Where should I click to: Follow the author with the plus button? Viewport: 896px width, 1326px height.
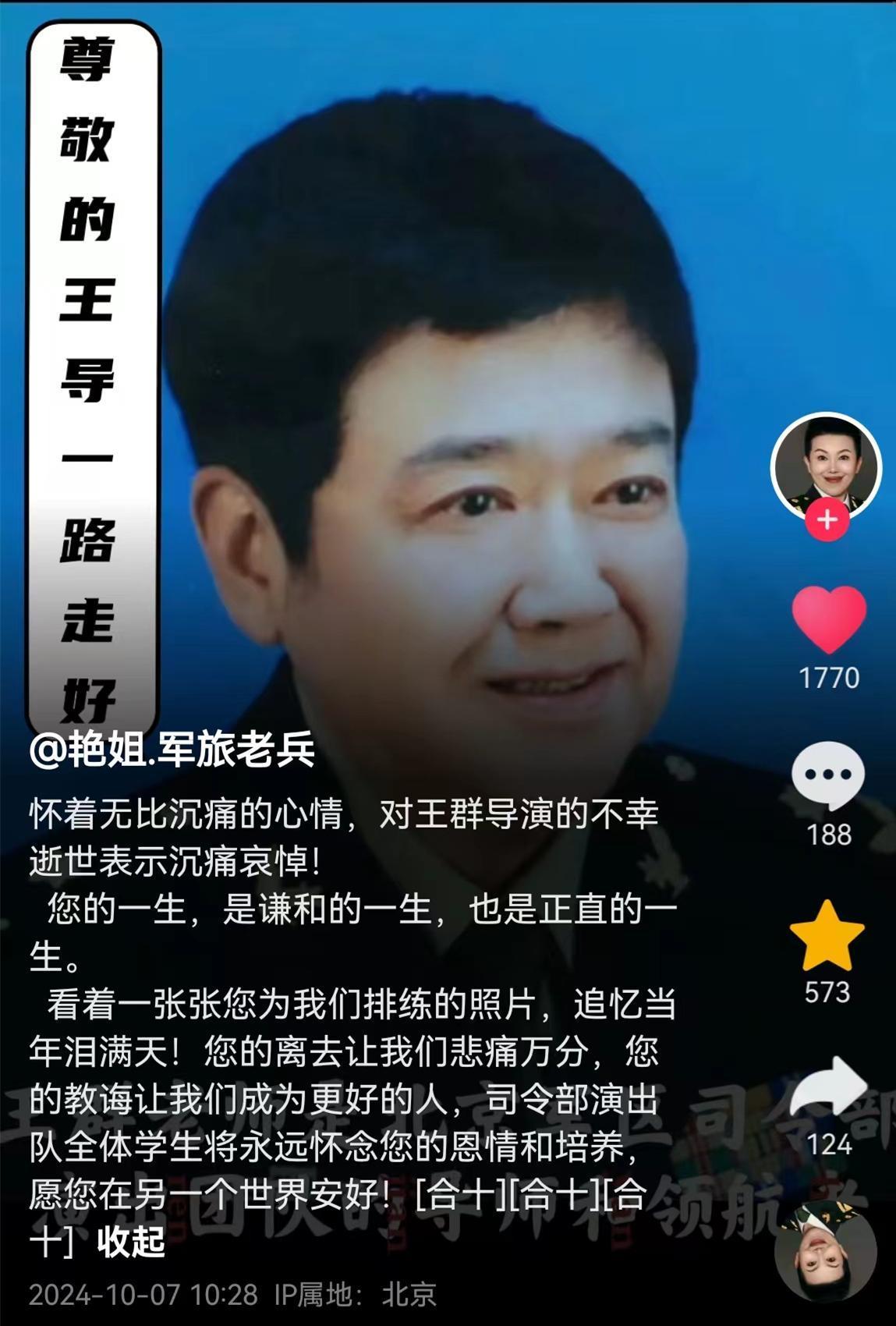tap(827, 520)
